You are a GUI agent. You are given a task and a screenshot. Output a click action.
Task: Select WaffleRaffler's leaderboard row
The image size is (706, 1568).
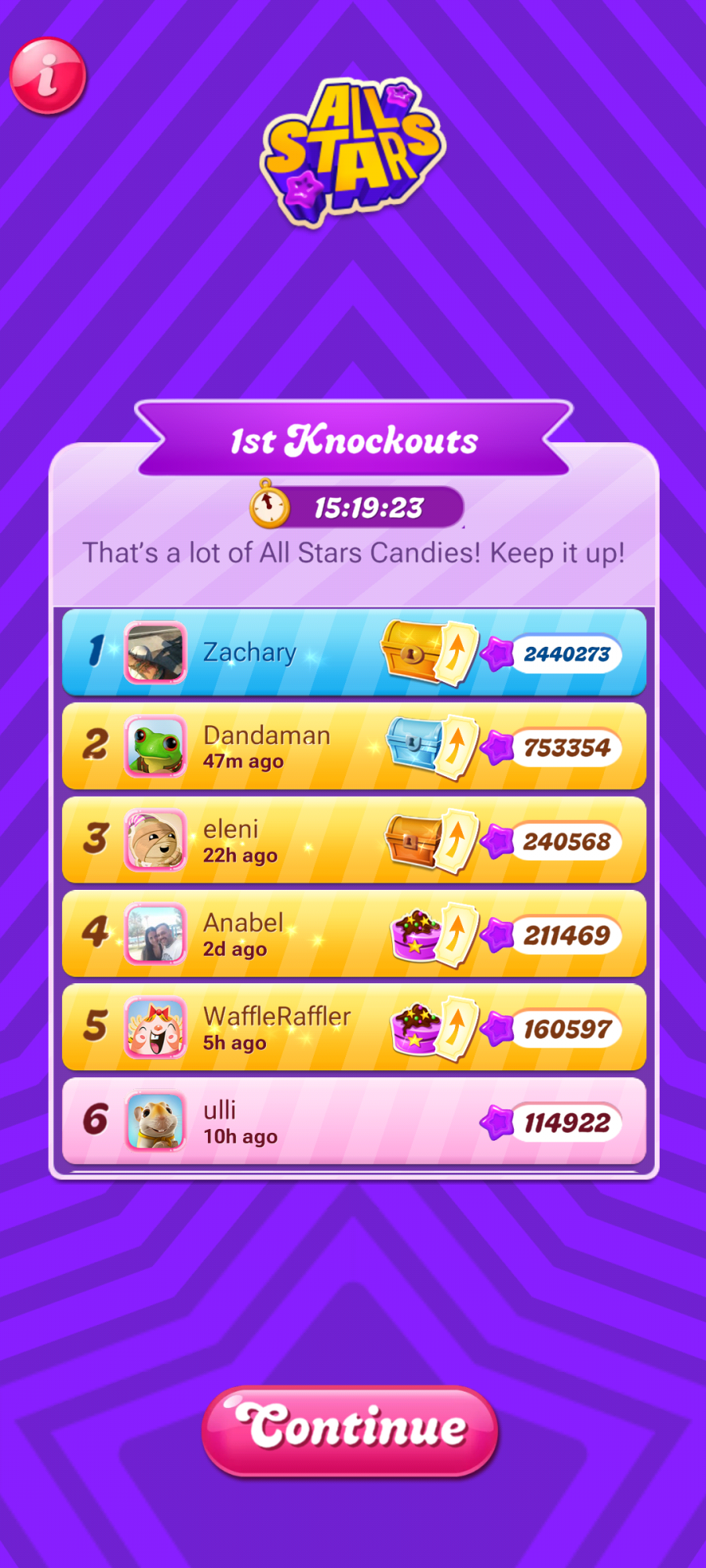[353, 1028]
